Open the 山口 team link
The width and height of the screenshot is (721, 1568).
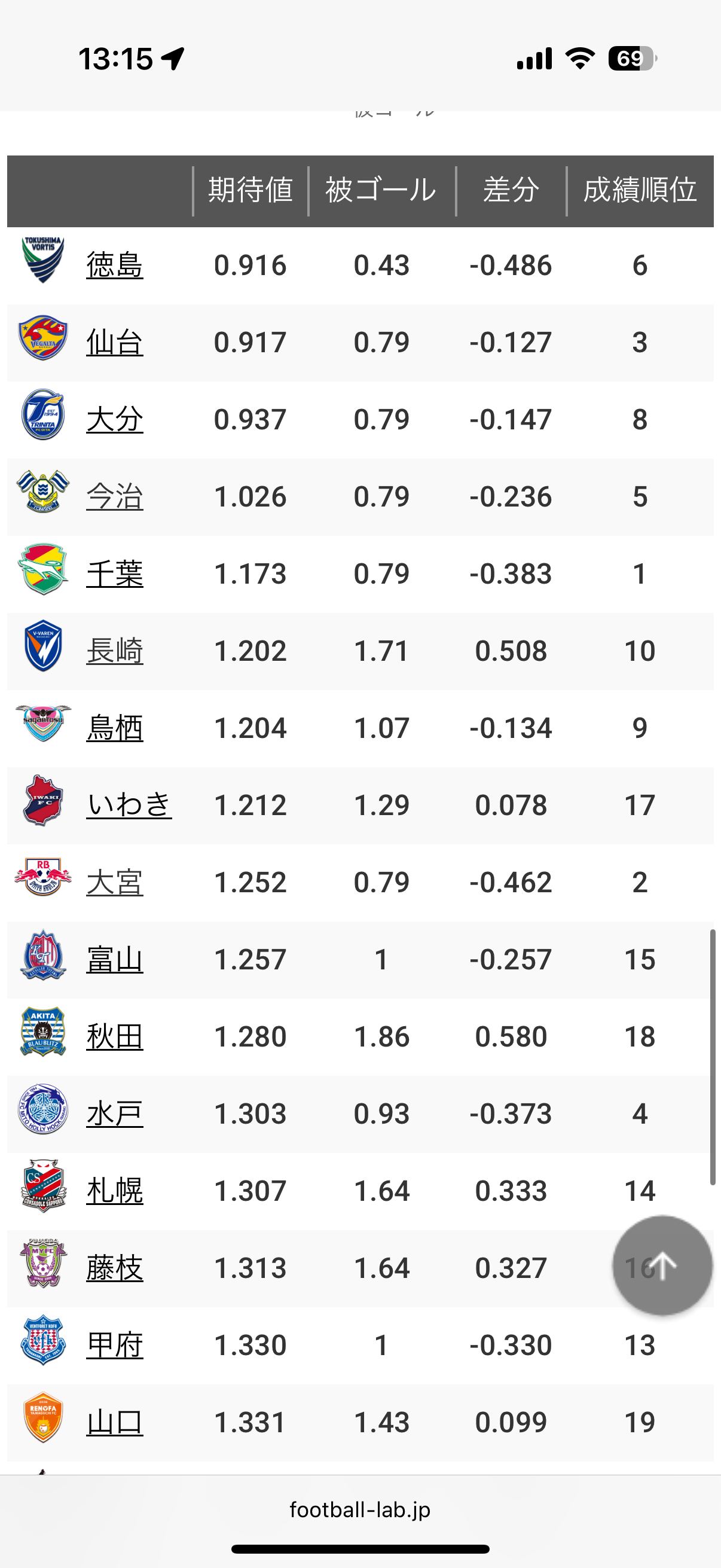[x=114, y=1423]
